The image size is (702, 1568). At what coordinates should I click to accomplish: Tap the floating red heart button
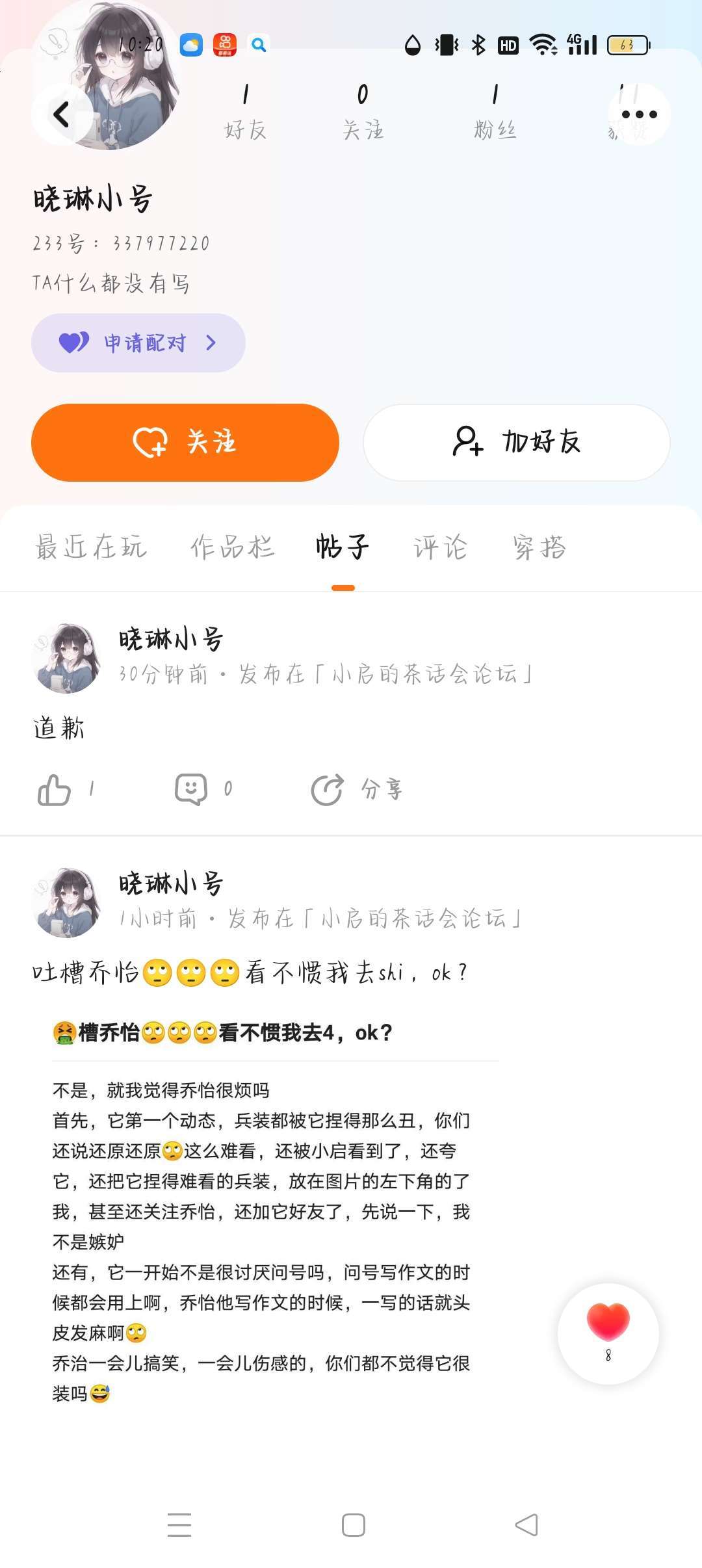(608, 1333)
